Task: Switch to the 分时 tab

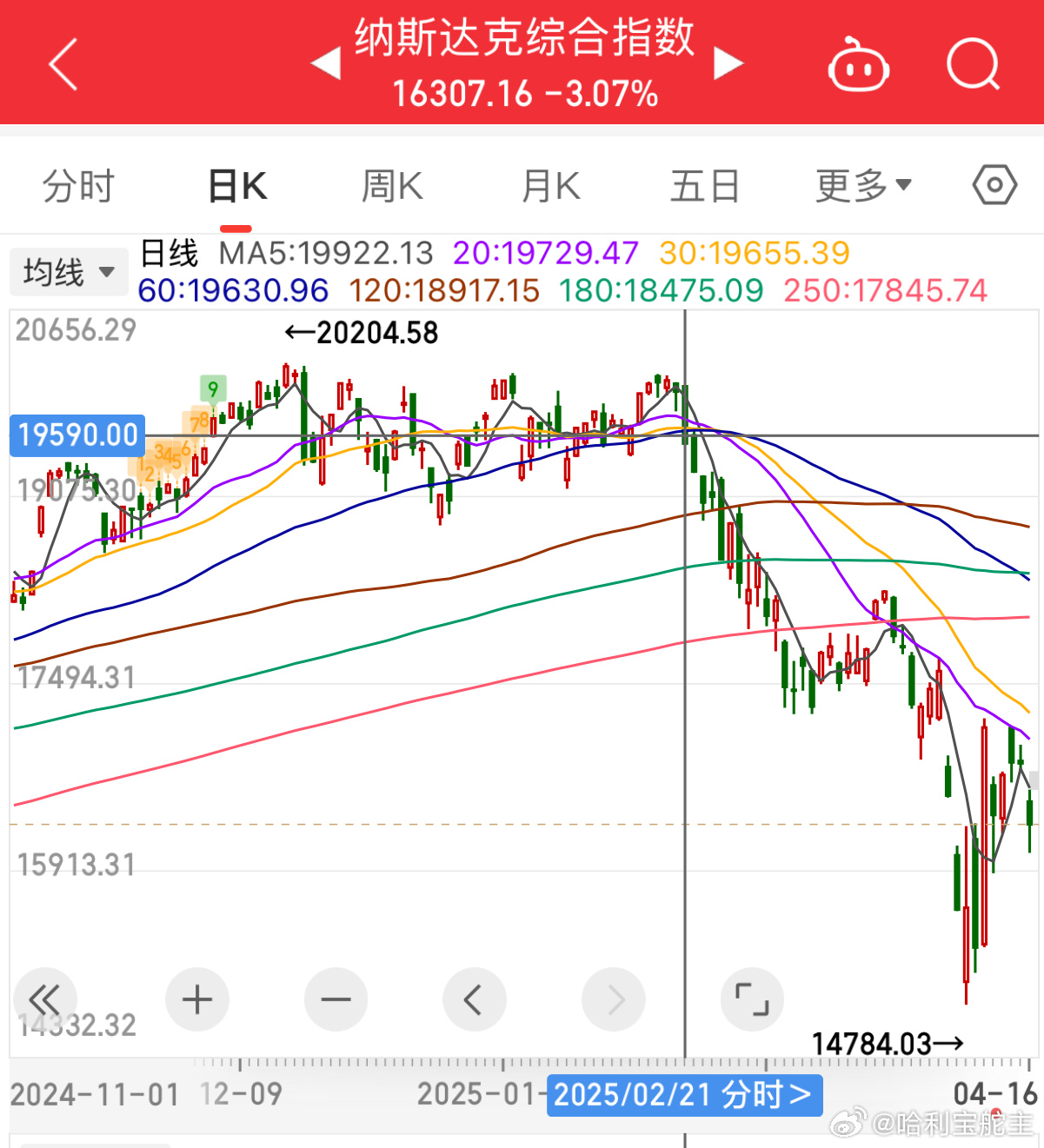Action: click(x=78, y=186)
